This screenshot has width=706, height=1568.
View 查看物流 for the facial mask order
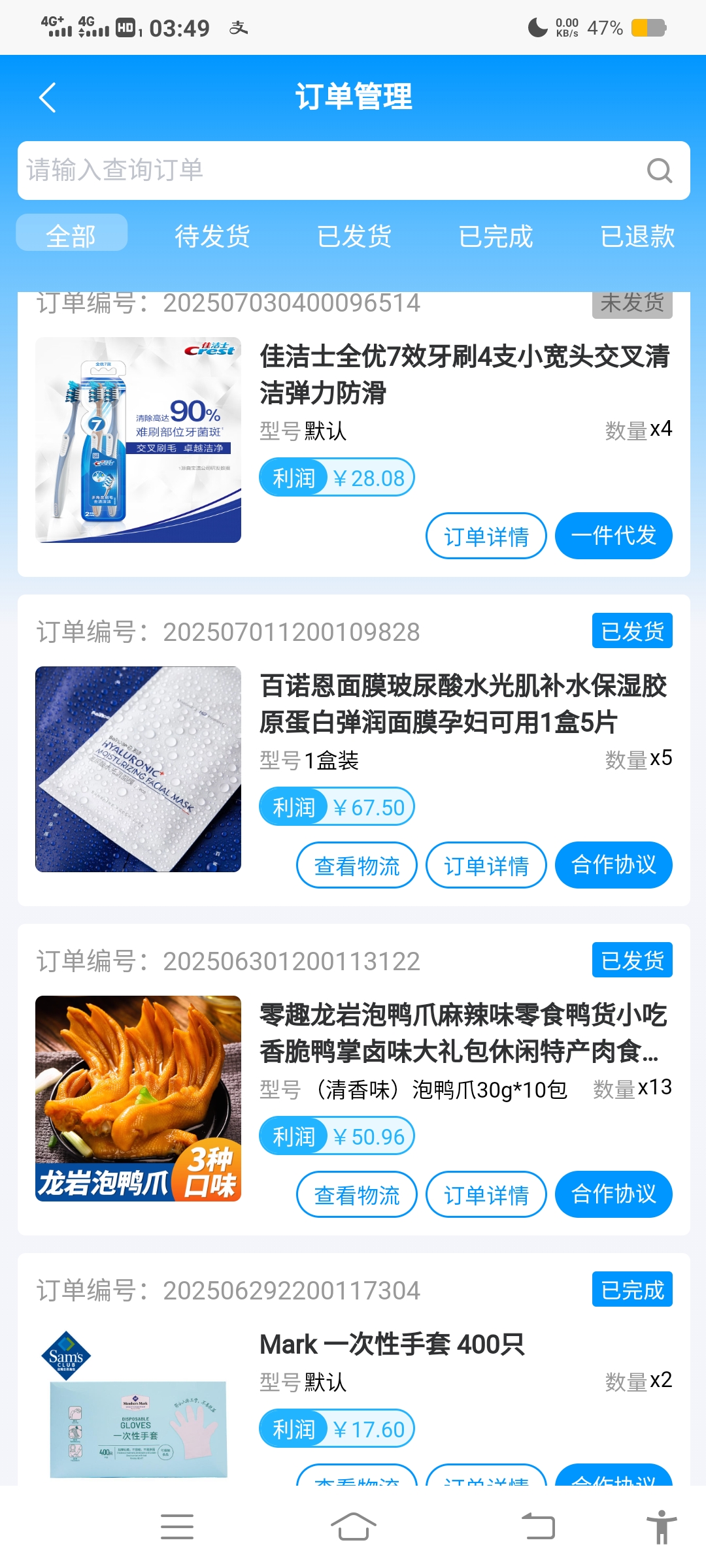(357, 866)
